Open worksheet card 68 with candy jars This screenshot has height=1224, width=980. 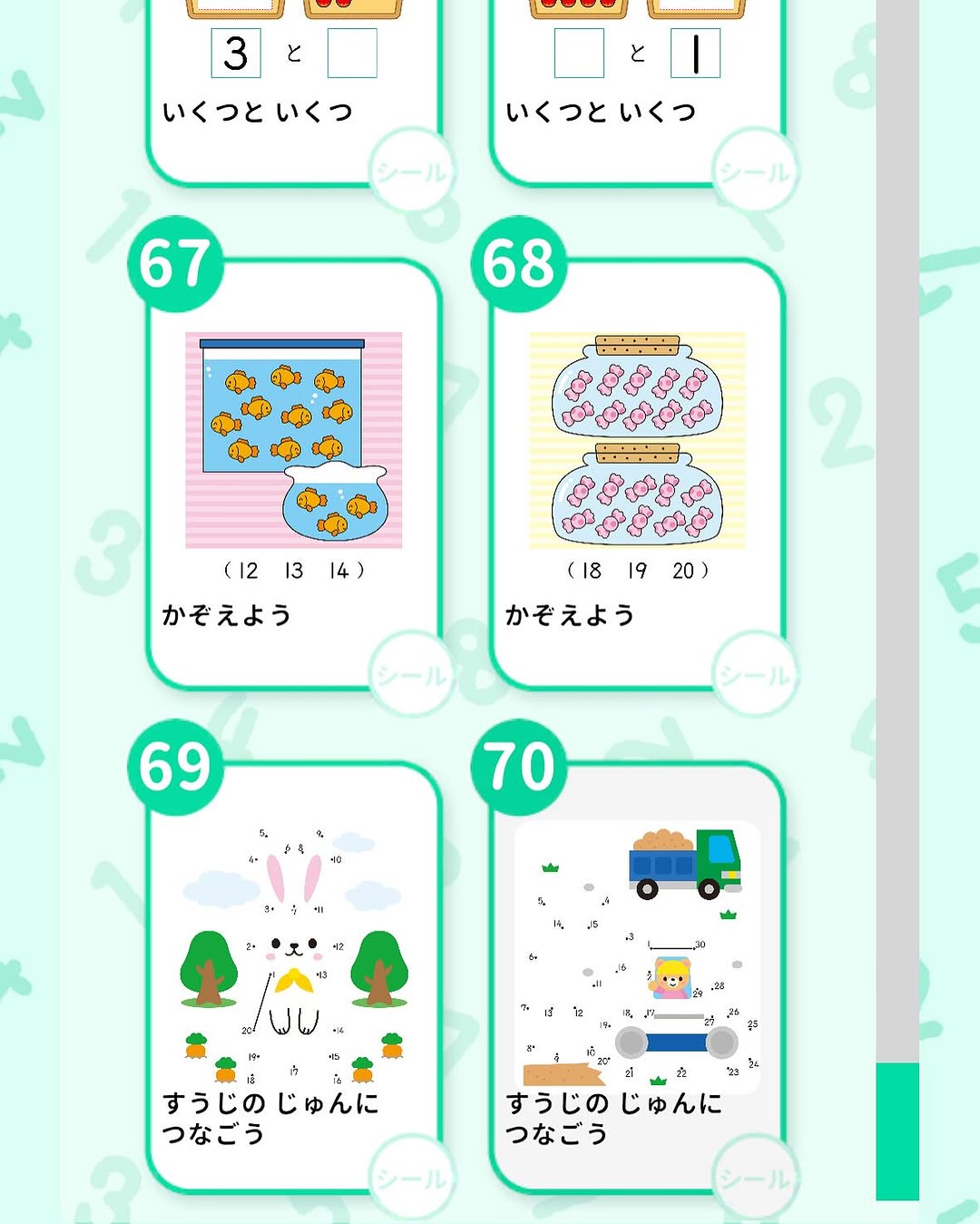pos(637,472)
